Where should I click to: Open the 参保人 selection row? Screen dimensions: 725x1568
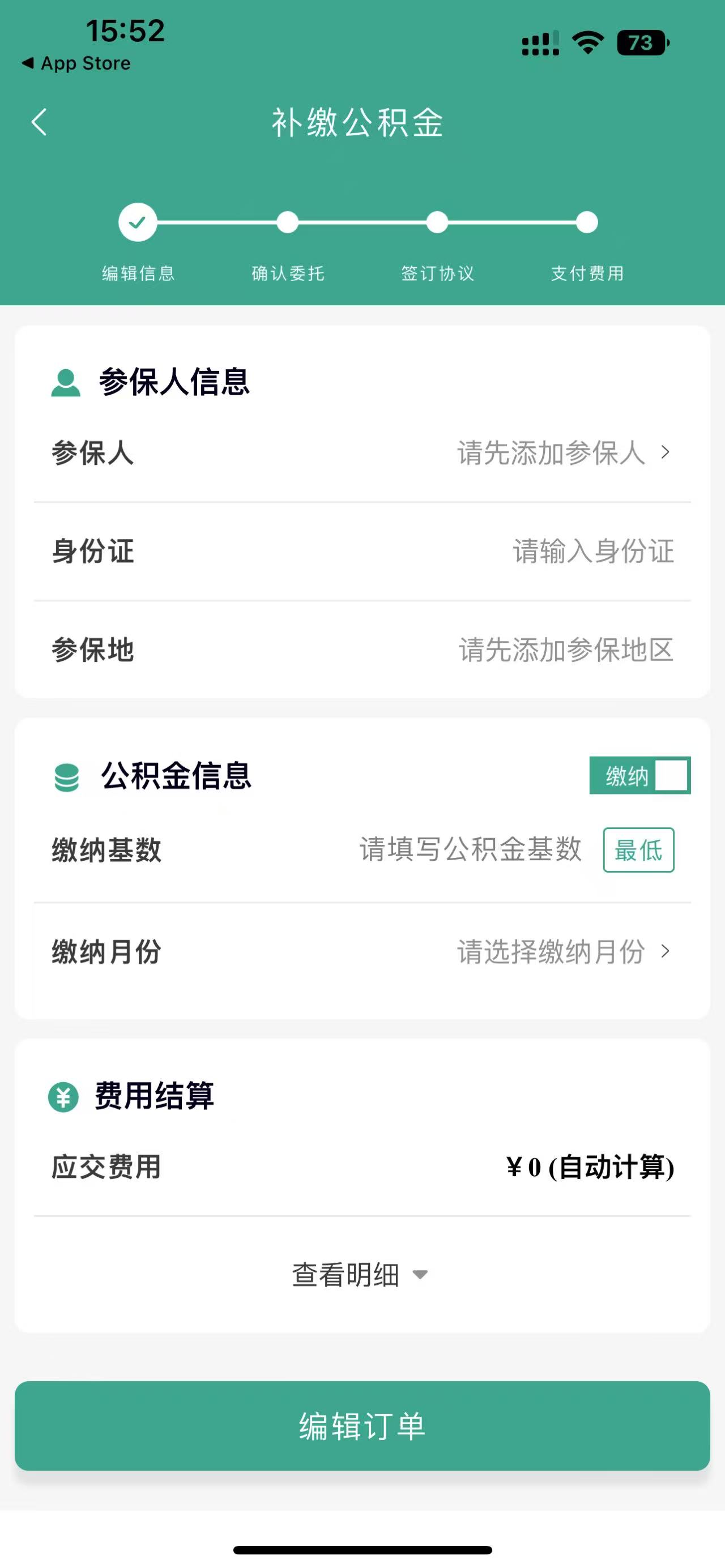point(362,453)
